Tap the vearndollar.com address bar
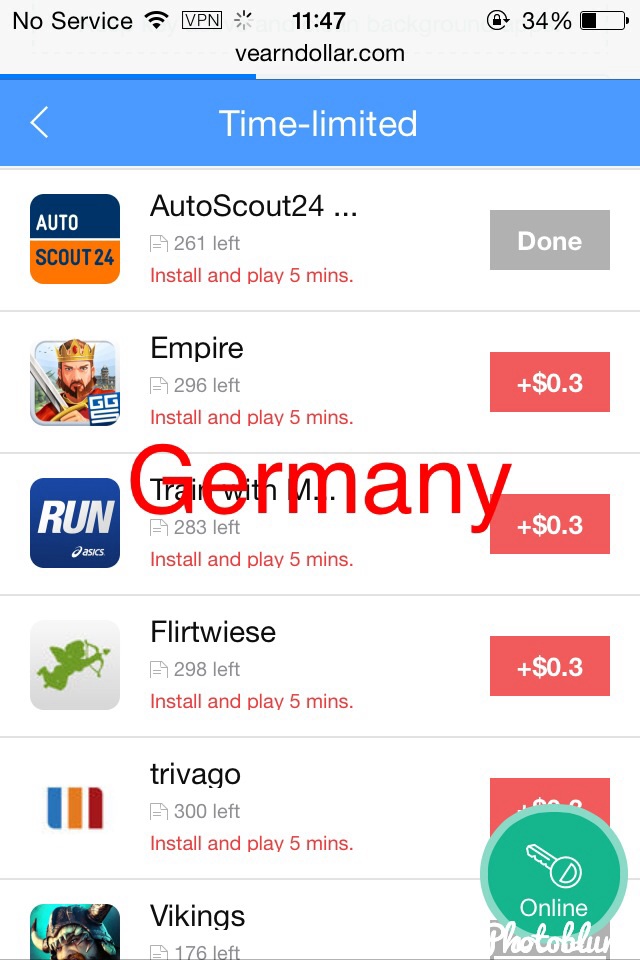This screenshot has width=640, height=960. [320, 53]
